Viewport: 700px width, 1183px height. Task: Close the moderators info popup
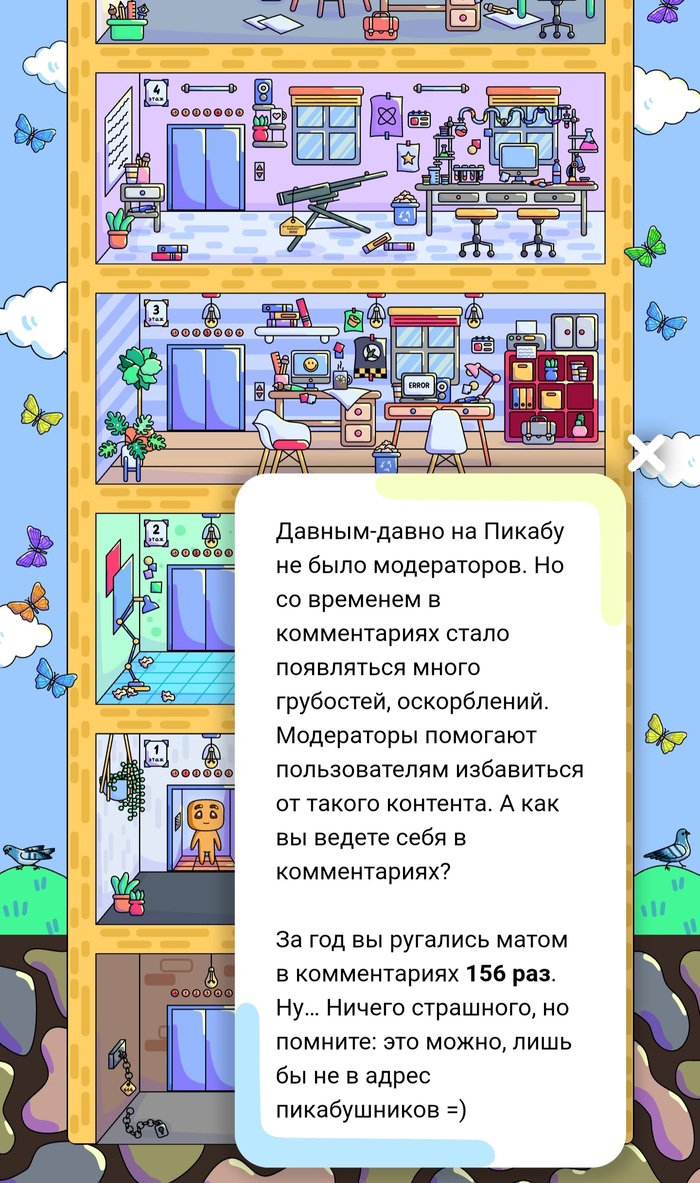tap(648, 455)
